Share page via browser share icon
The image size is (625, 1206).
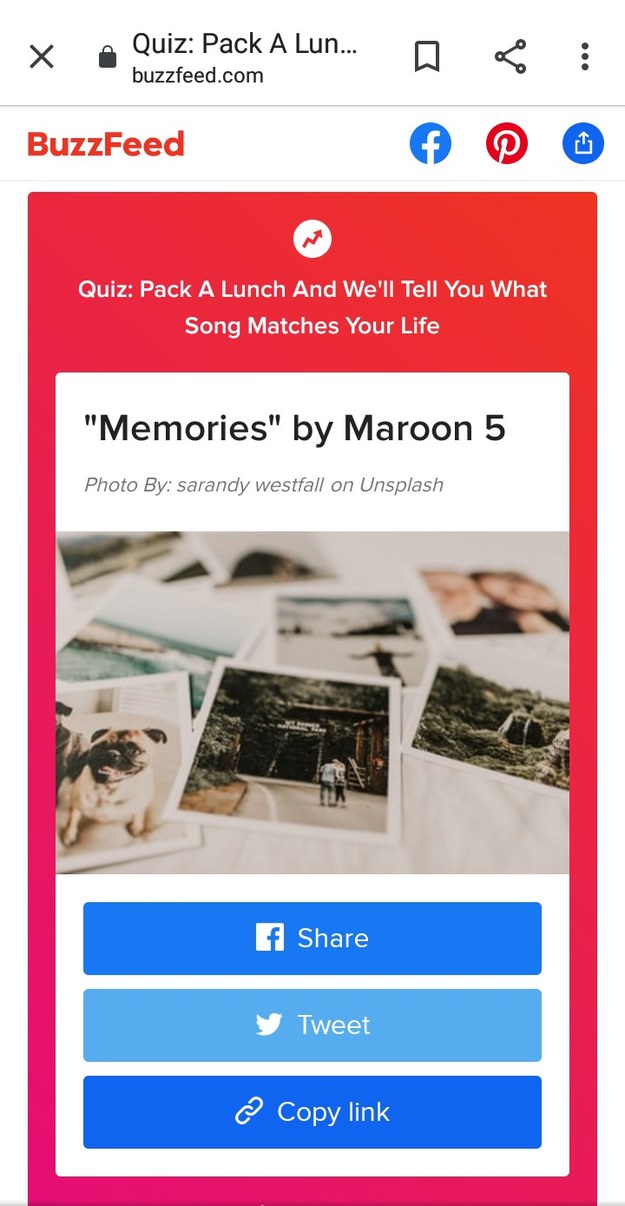coord(510,57)
